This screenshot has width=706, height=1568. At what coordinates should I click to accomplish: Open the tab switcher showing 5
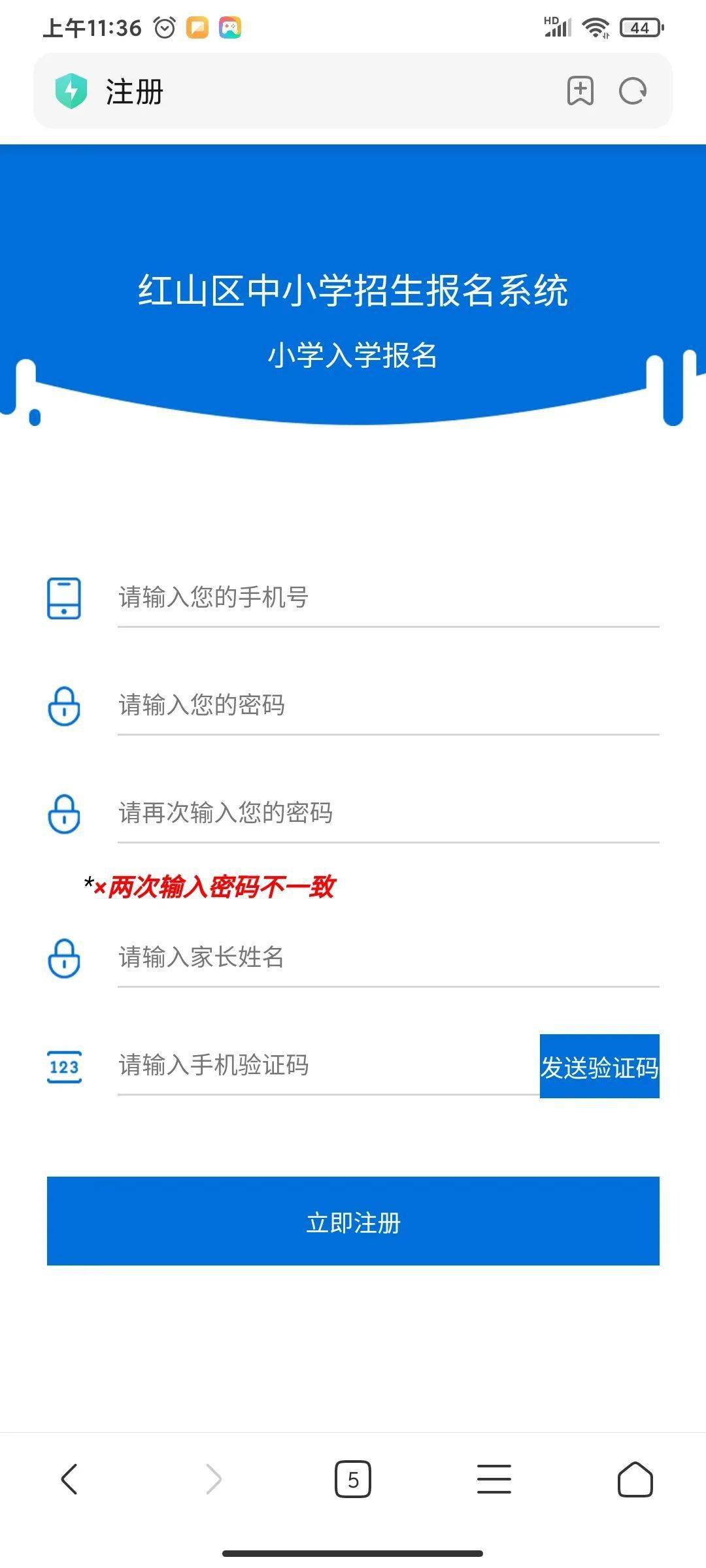(353, 1479)
